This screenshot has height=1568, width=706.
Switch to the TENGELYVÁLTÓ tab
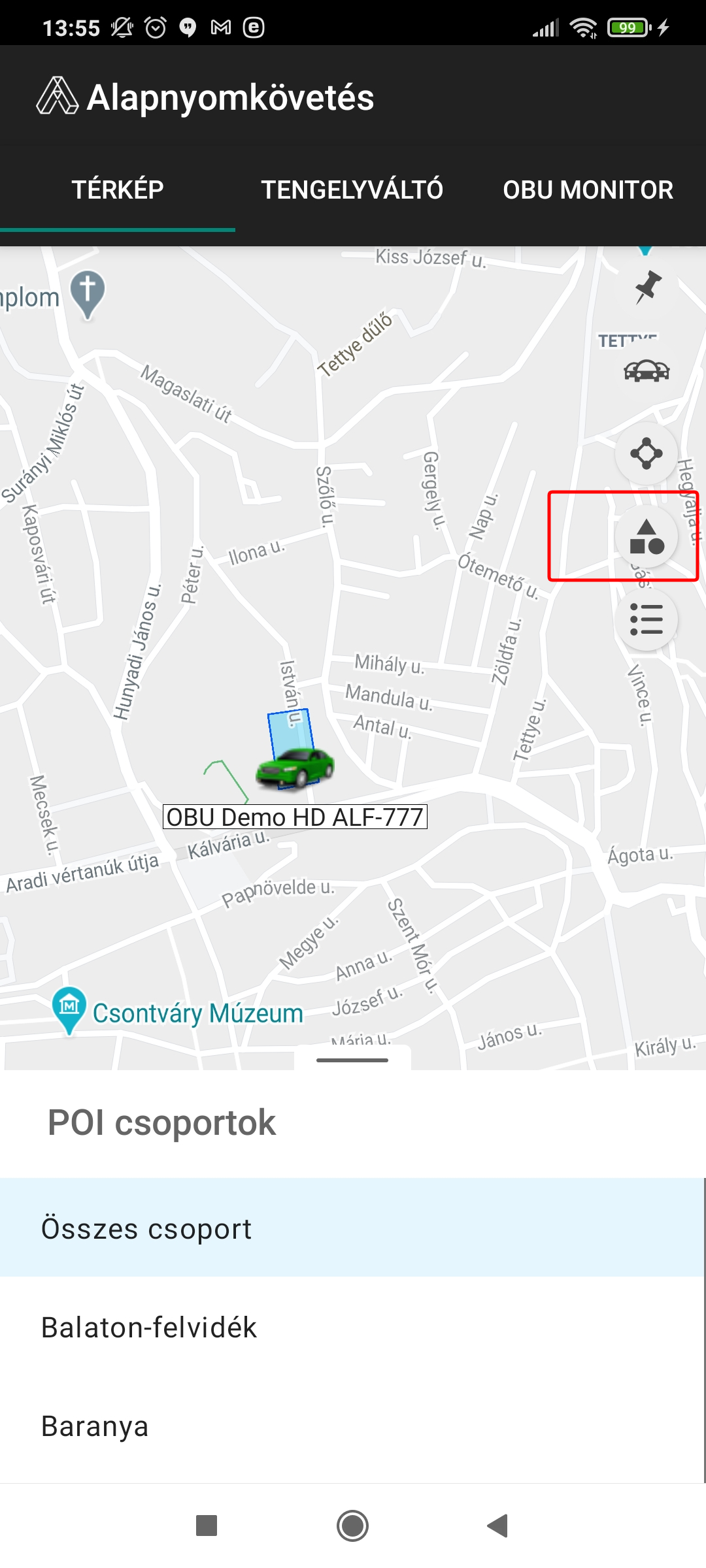[x=352, y=189]
